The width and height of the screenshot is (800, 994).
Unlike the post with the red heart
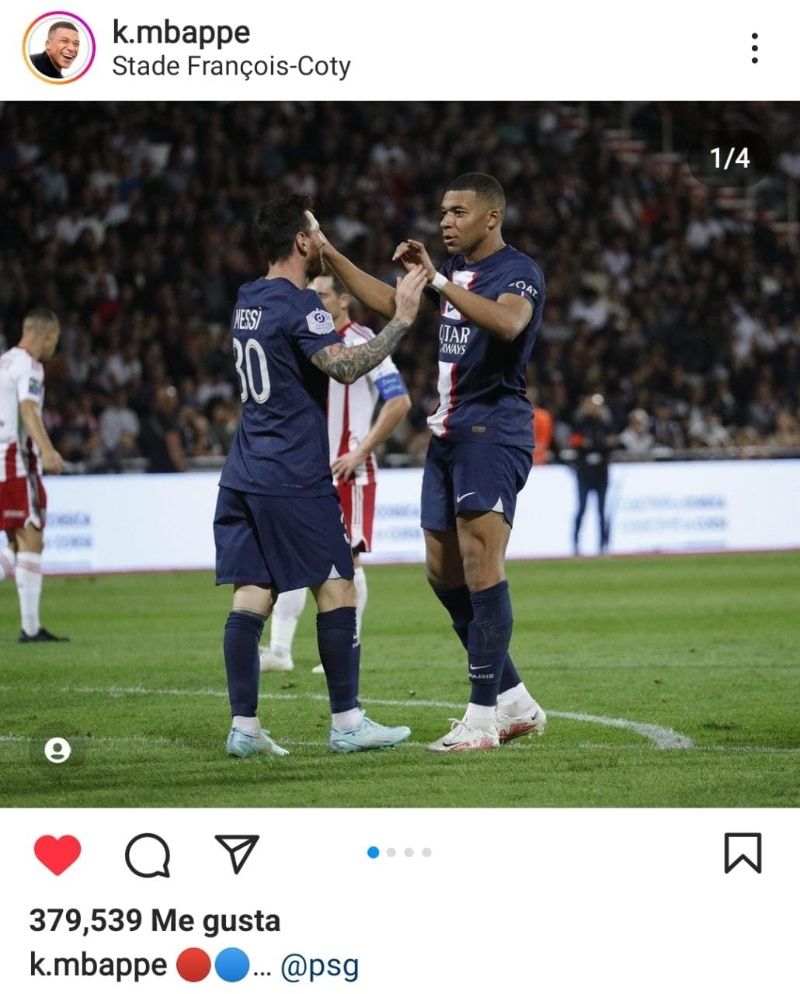coord(57,854)
